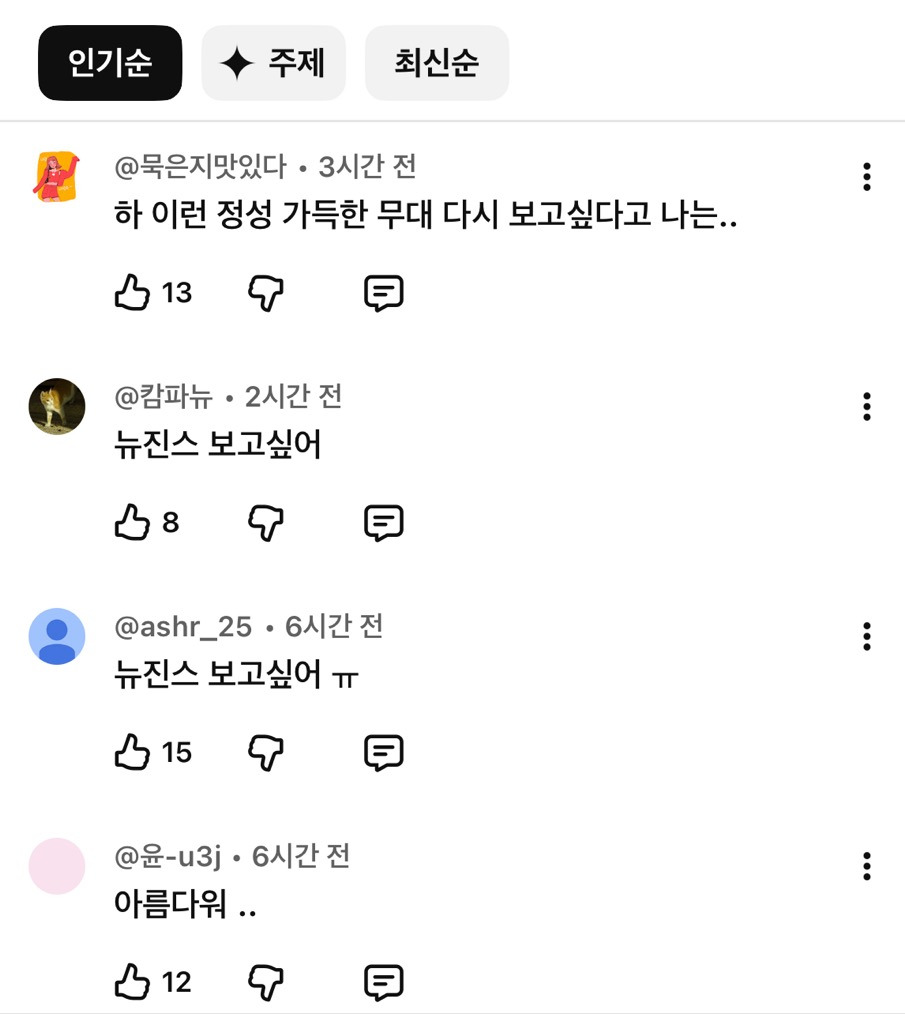This screenshot has height=1014, width=905.
Task: Open options menu for @묵은지맛있다's comment
Action: [x=864, y=177]
